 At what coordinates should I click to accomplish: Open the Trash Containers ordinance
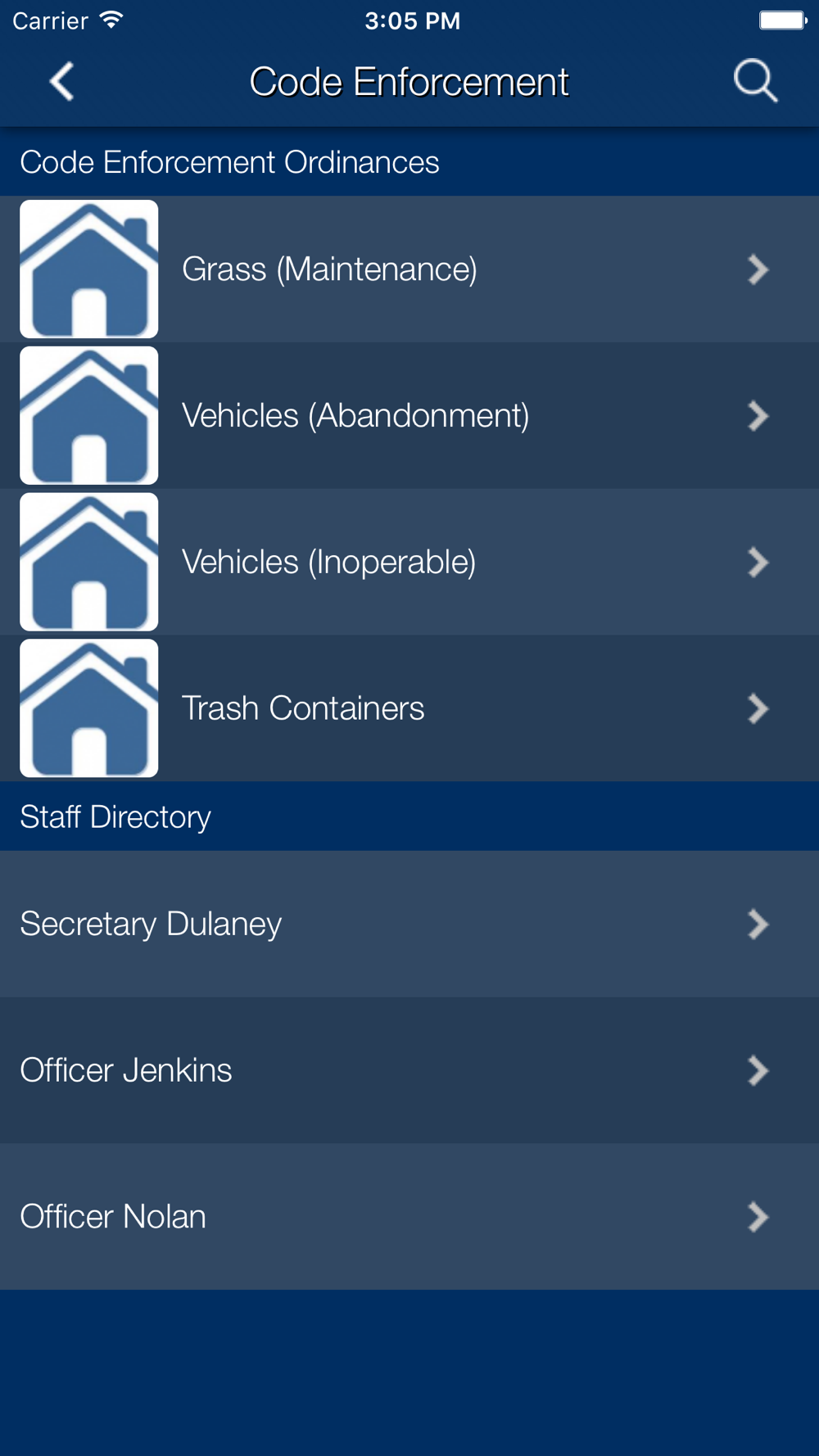coord(409,708)
